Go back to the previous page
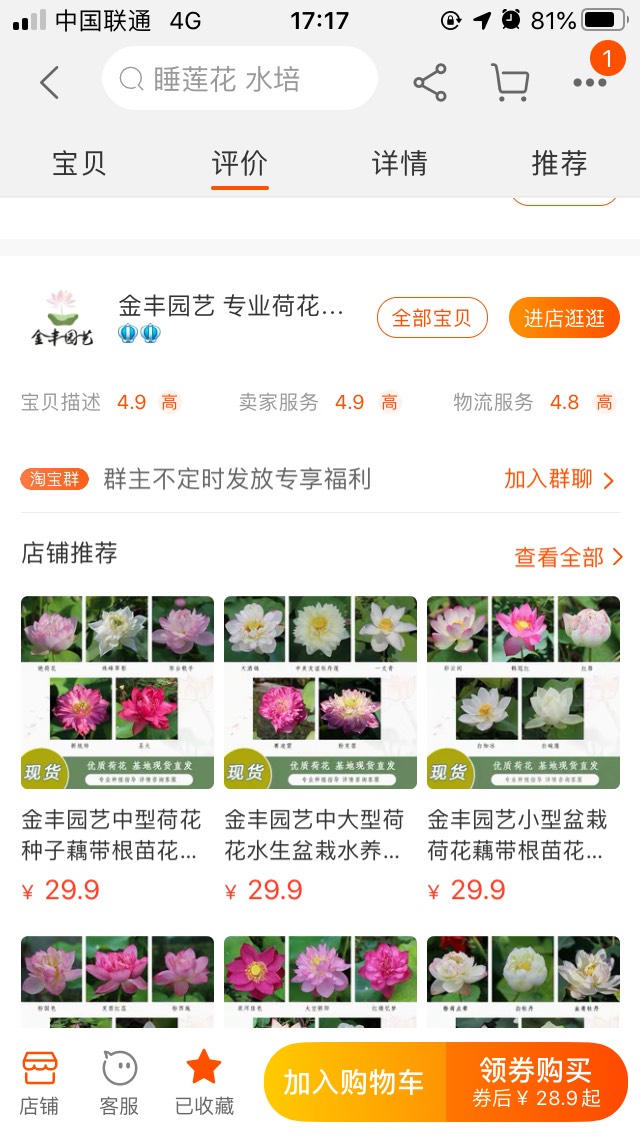 [x=49, y=81]
